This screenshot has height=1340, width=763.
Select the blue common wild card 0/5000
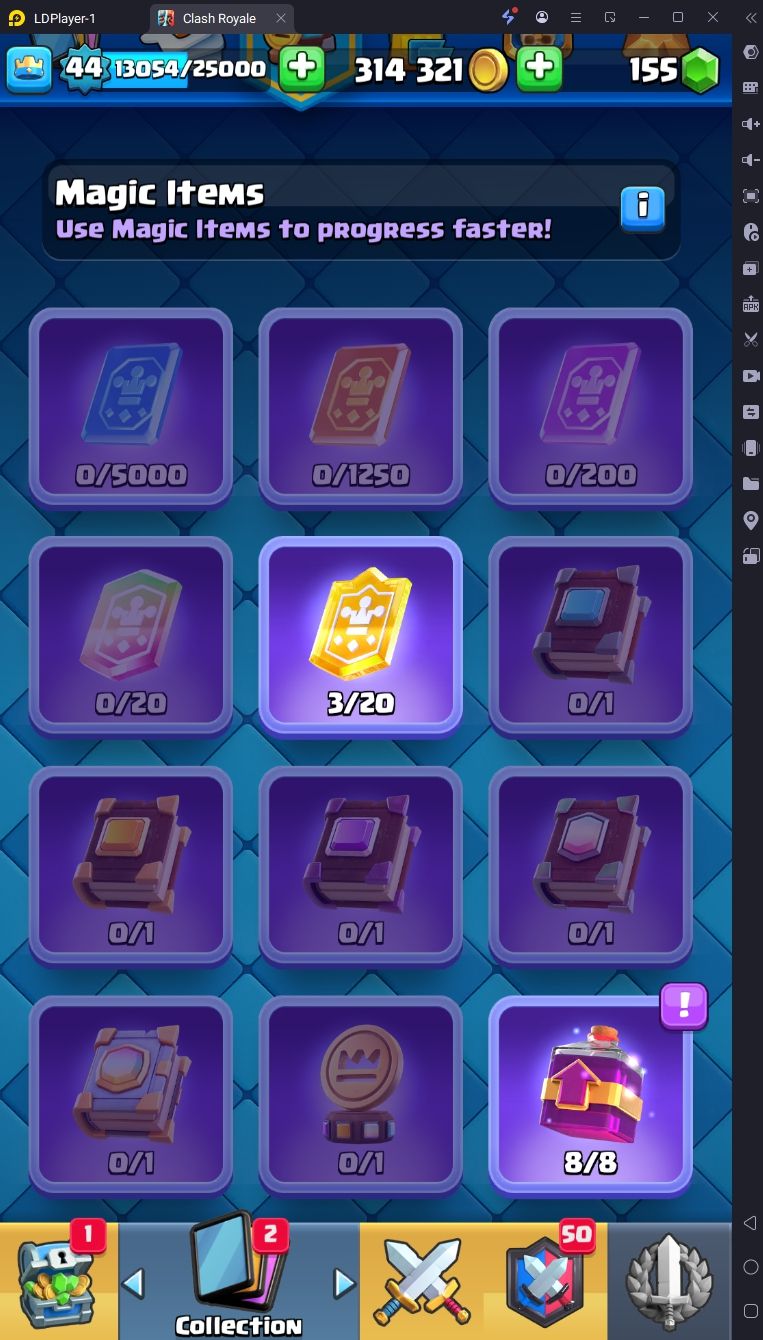(131, 405)
